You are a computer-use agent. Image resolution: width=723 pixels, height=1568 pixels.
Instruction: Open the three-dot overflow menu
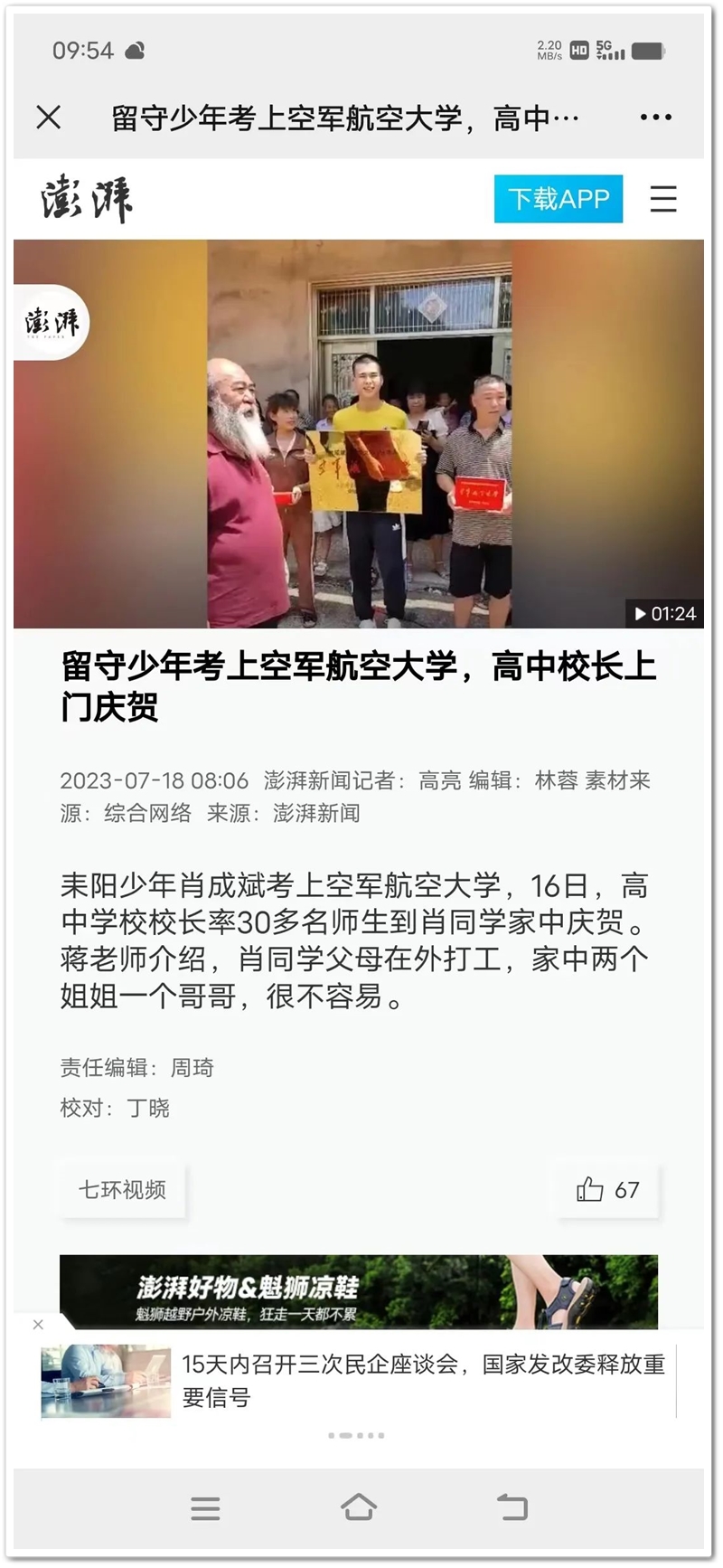(x=655, y=118)
